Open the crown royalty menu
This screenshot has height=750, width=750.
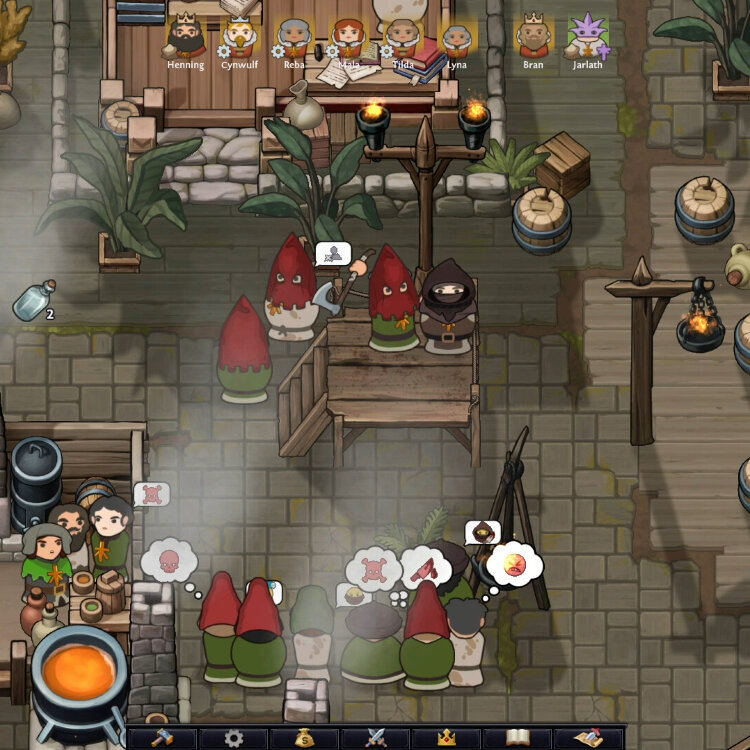pyautogui.click(x=447, y=738)
